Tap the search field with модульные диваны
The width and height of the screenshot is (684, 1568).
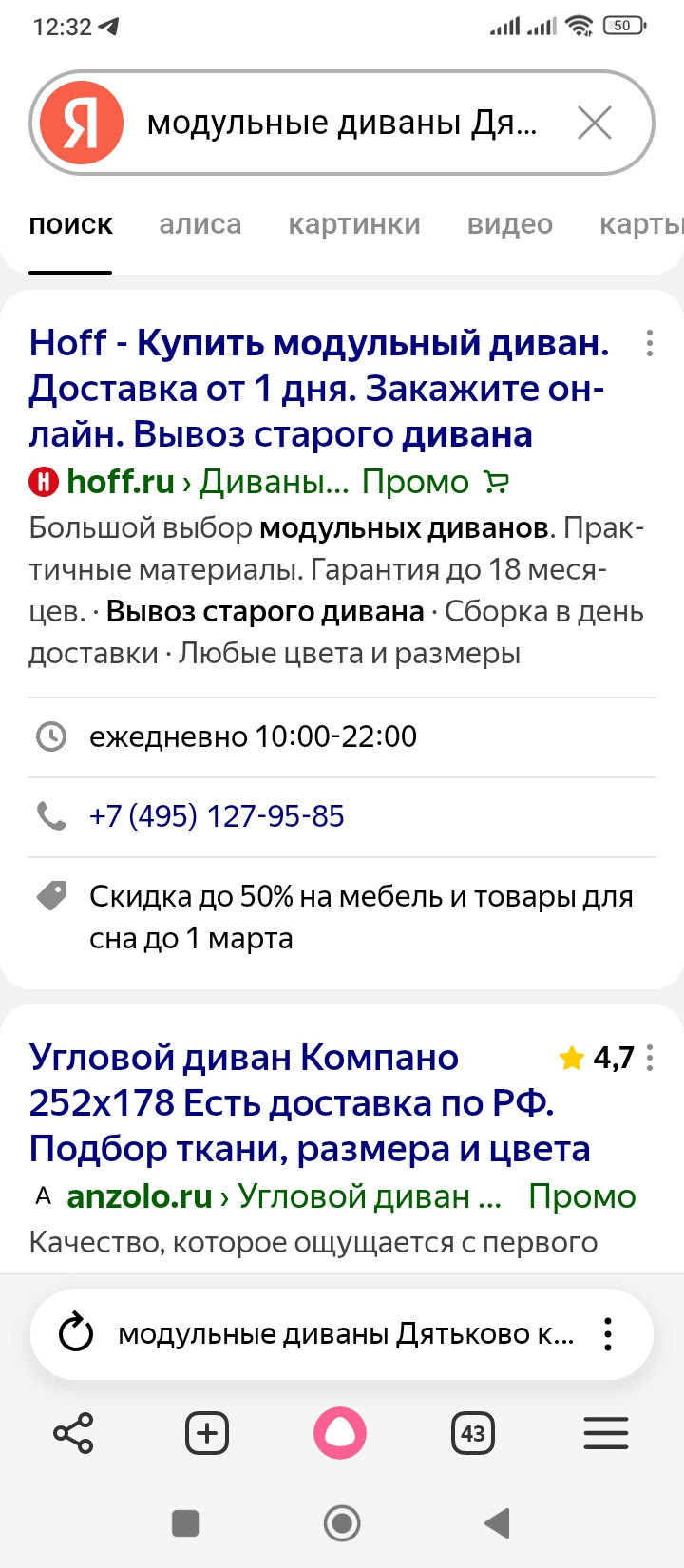coord(342,123)
